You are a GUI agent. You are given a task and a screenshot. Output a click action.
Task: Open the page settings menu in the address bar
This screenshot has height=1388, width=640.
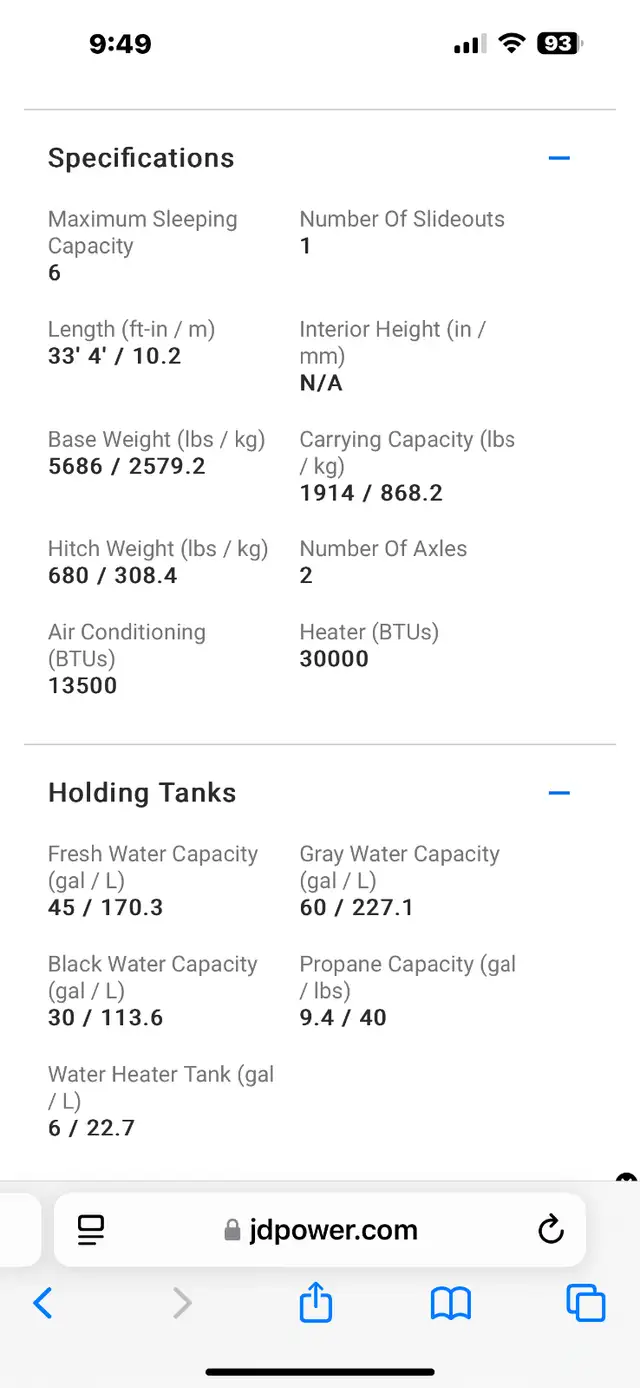click(x=92, y=1230)
